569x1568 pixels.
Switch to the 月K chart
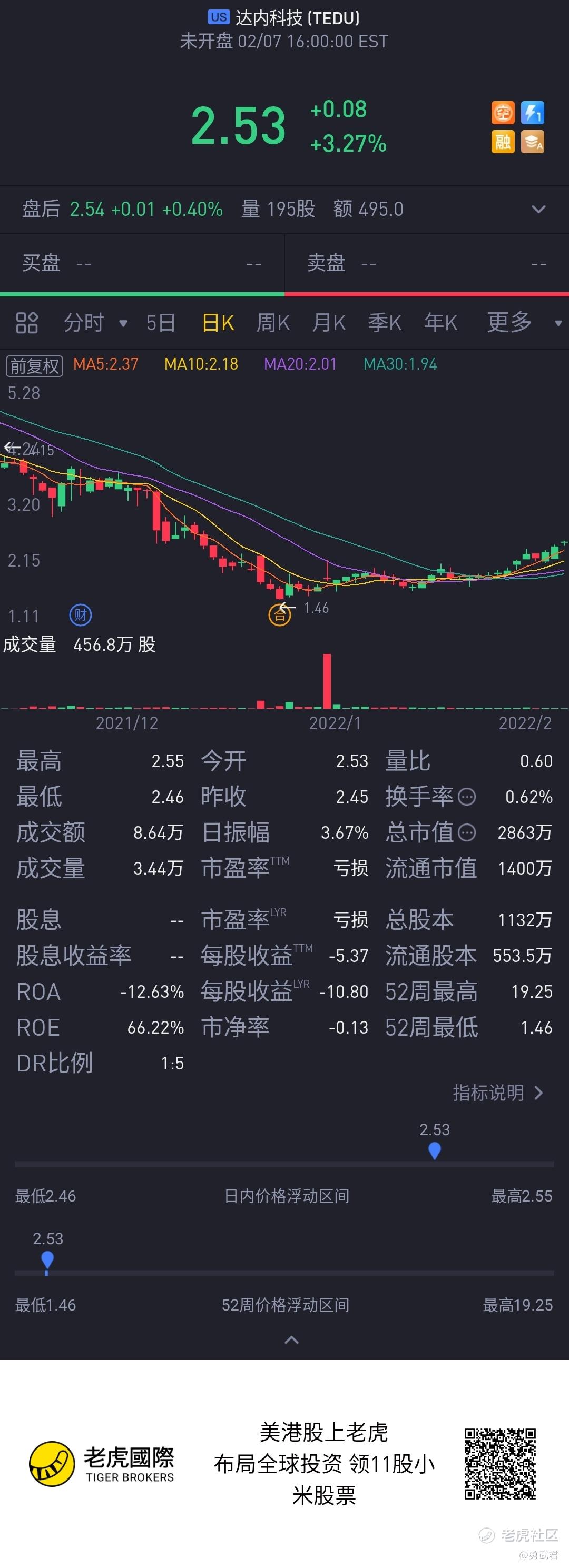coord(328,323)
